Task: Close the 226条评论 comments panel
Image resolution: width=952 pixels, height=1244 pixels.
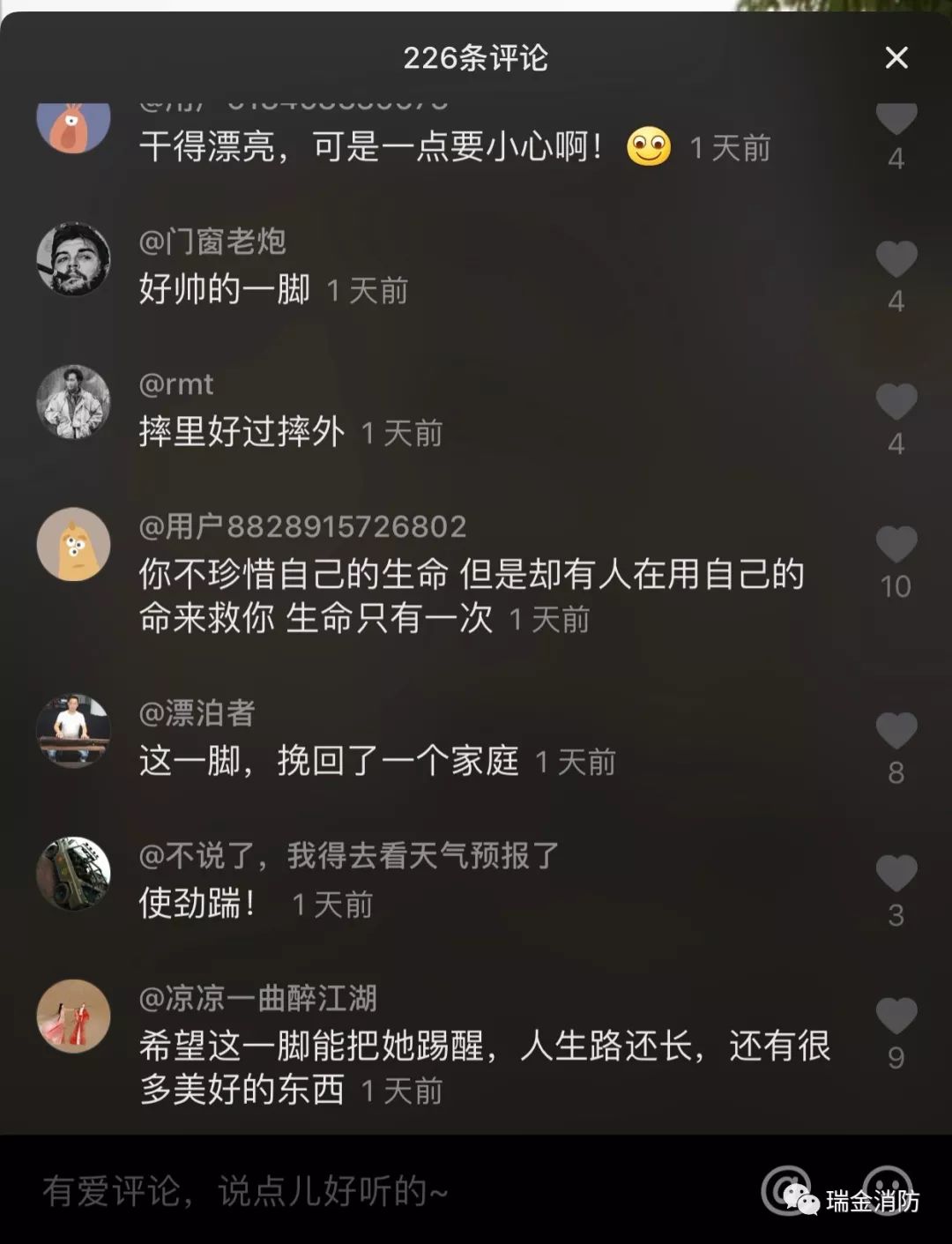Action: [896, 58]
